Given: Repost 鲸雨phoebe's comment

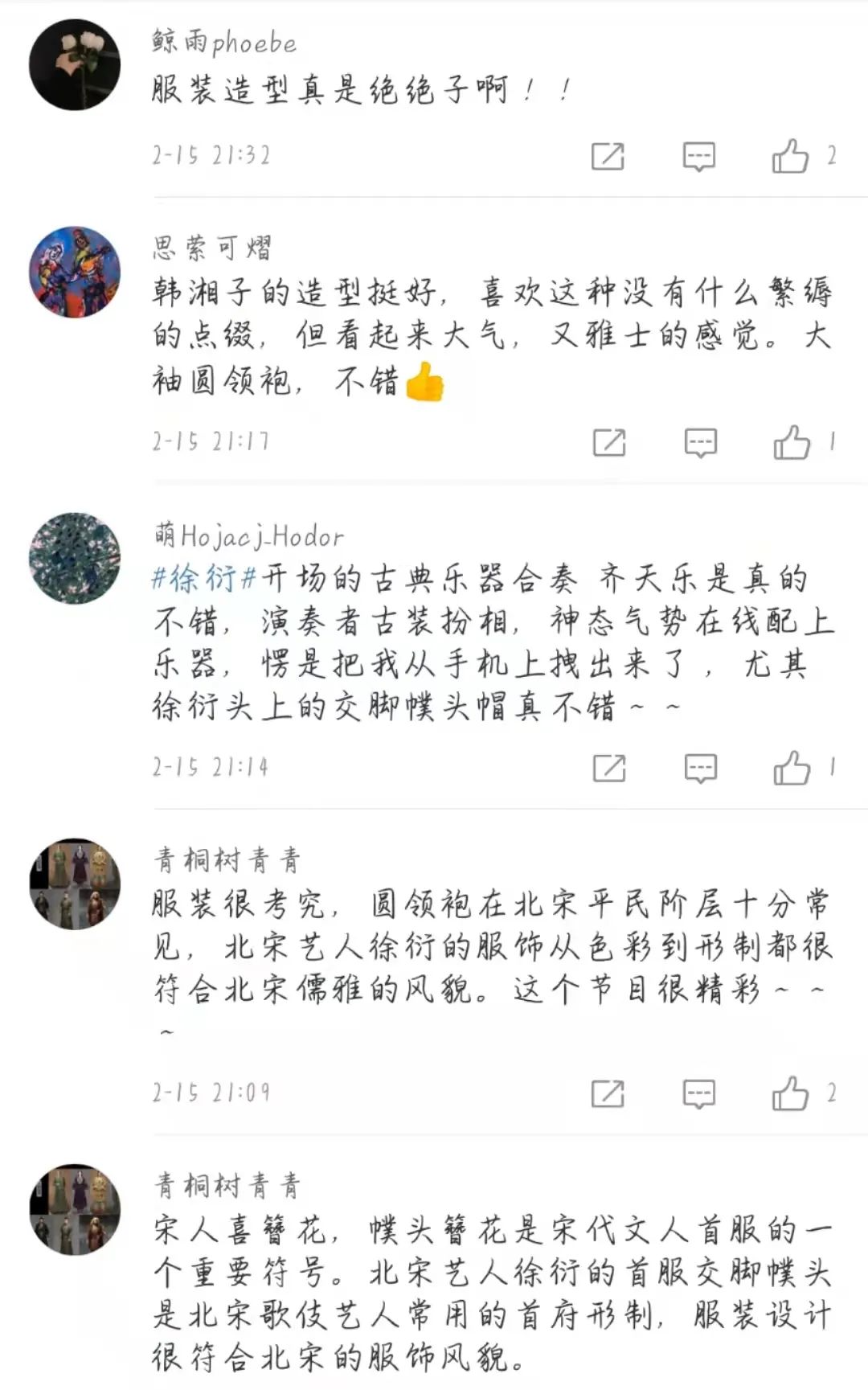Looking at the screenshot, I should [608, 157].
